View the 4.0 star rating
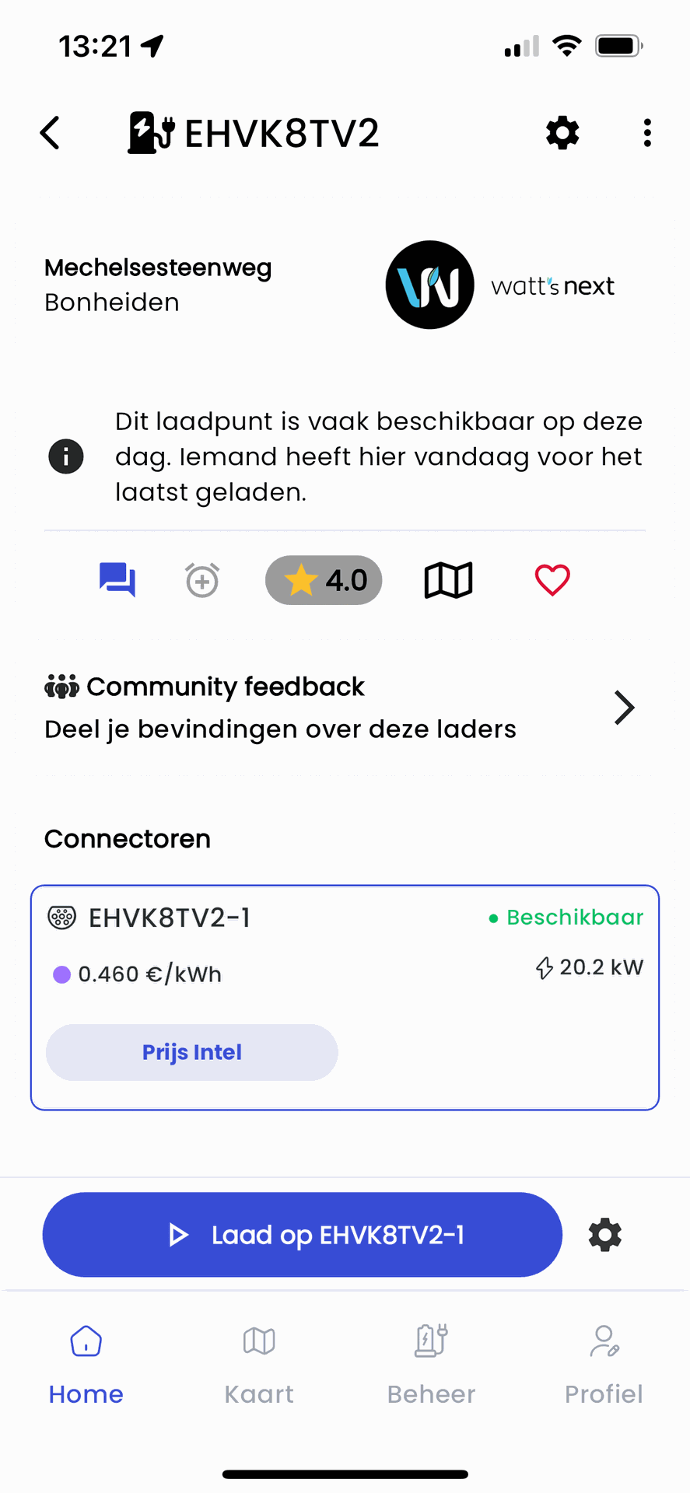690x1493 pixels. [x=323, y=580]
